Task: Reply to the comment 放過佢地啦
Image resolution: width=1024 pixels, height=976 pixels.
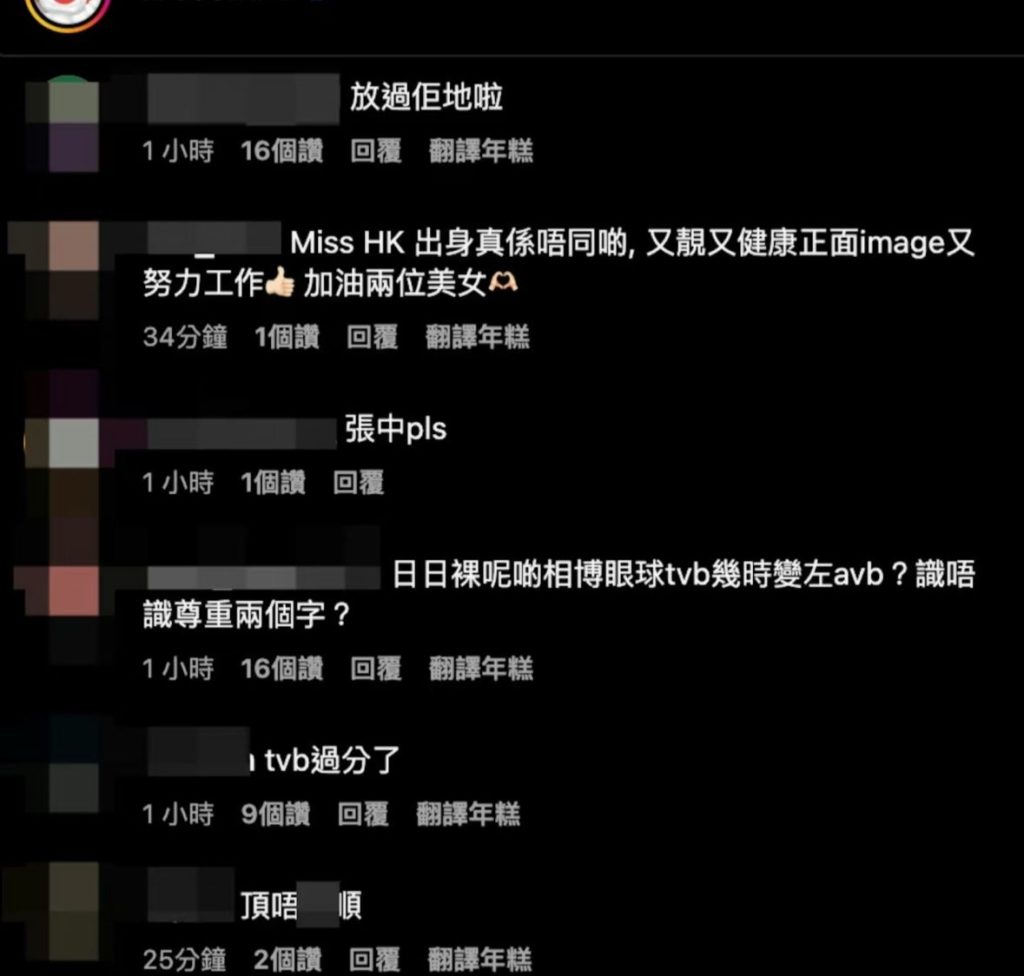Action: pos(376,152)
